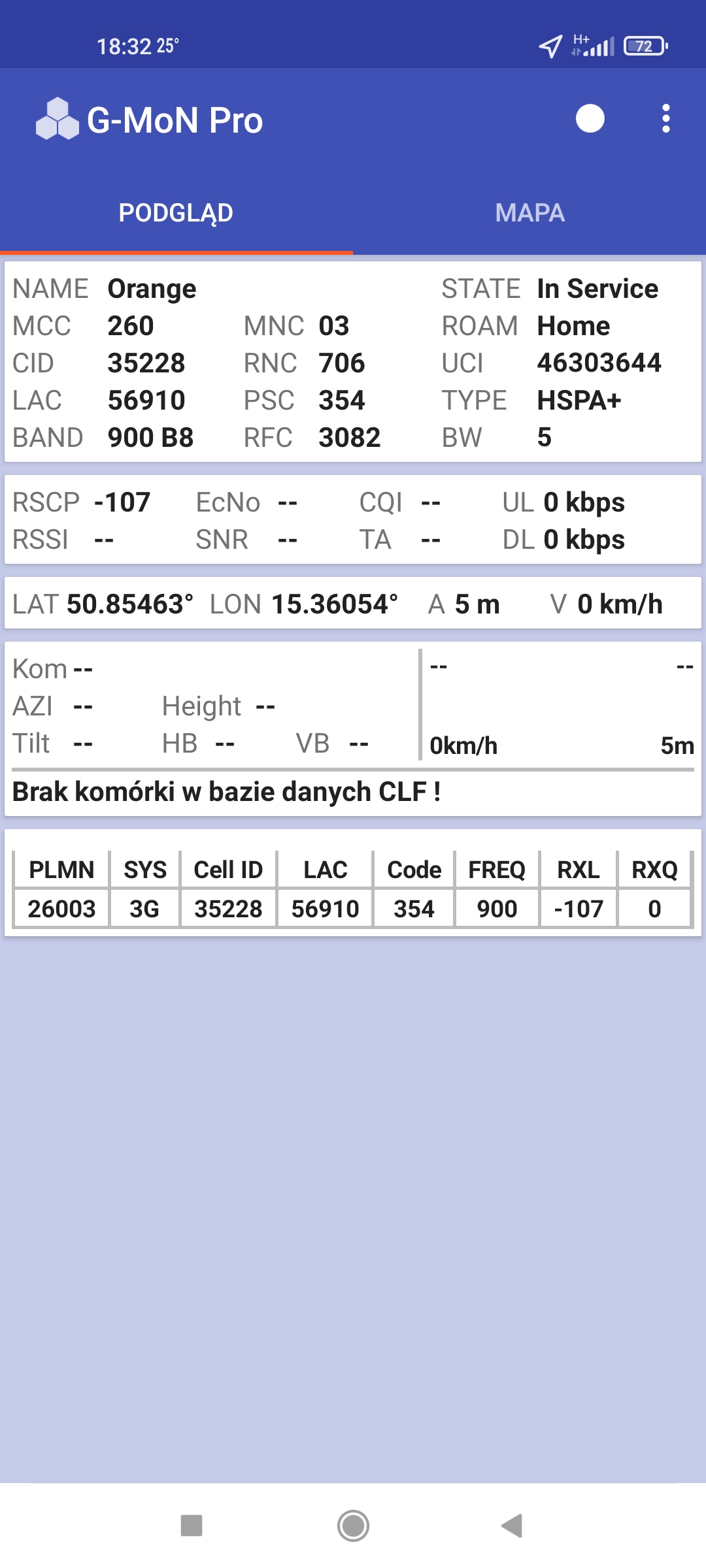Open the three-dot overflow menu
This screenshot has height=1568, width=706.
665,119
